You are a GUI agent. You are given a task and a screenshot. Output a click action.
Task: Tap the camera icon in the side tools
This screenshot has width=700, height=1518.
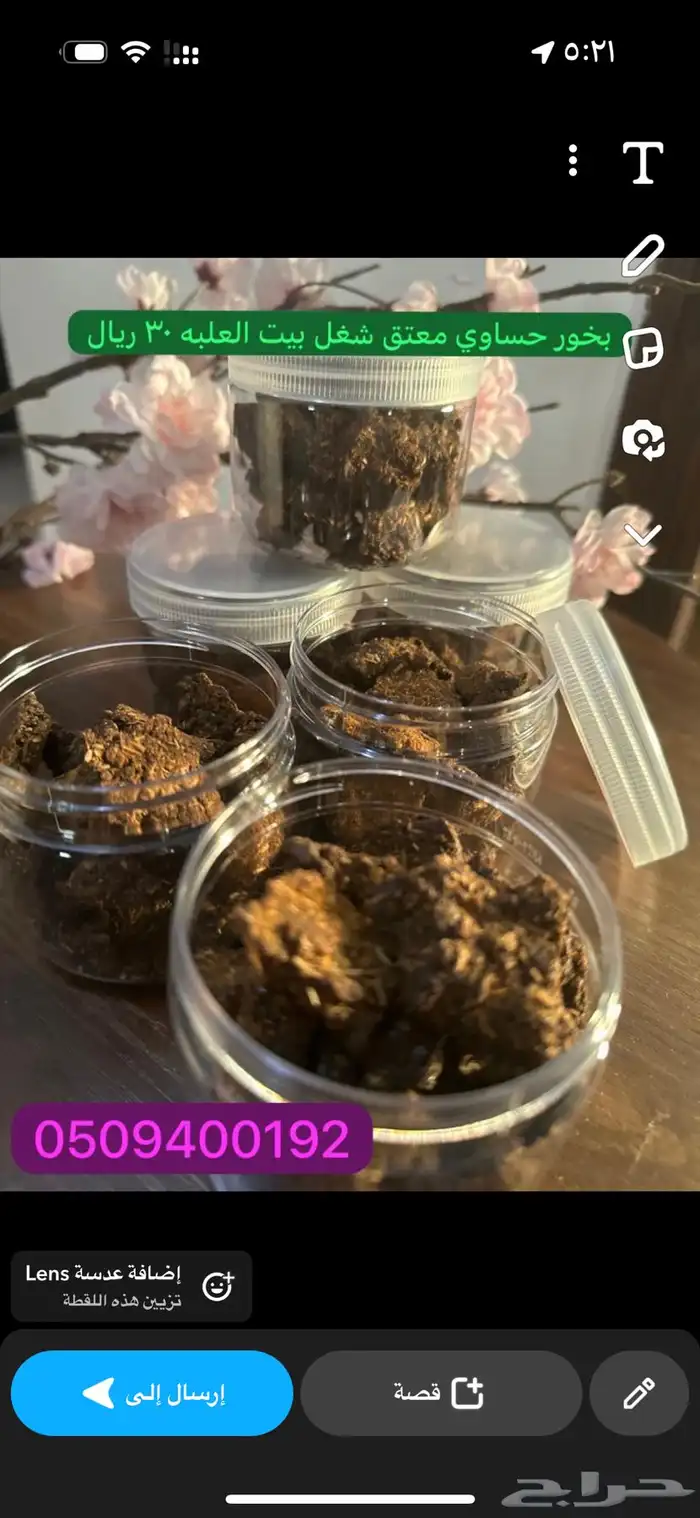643,440
